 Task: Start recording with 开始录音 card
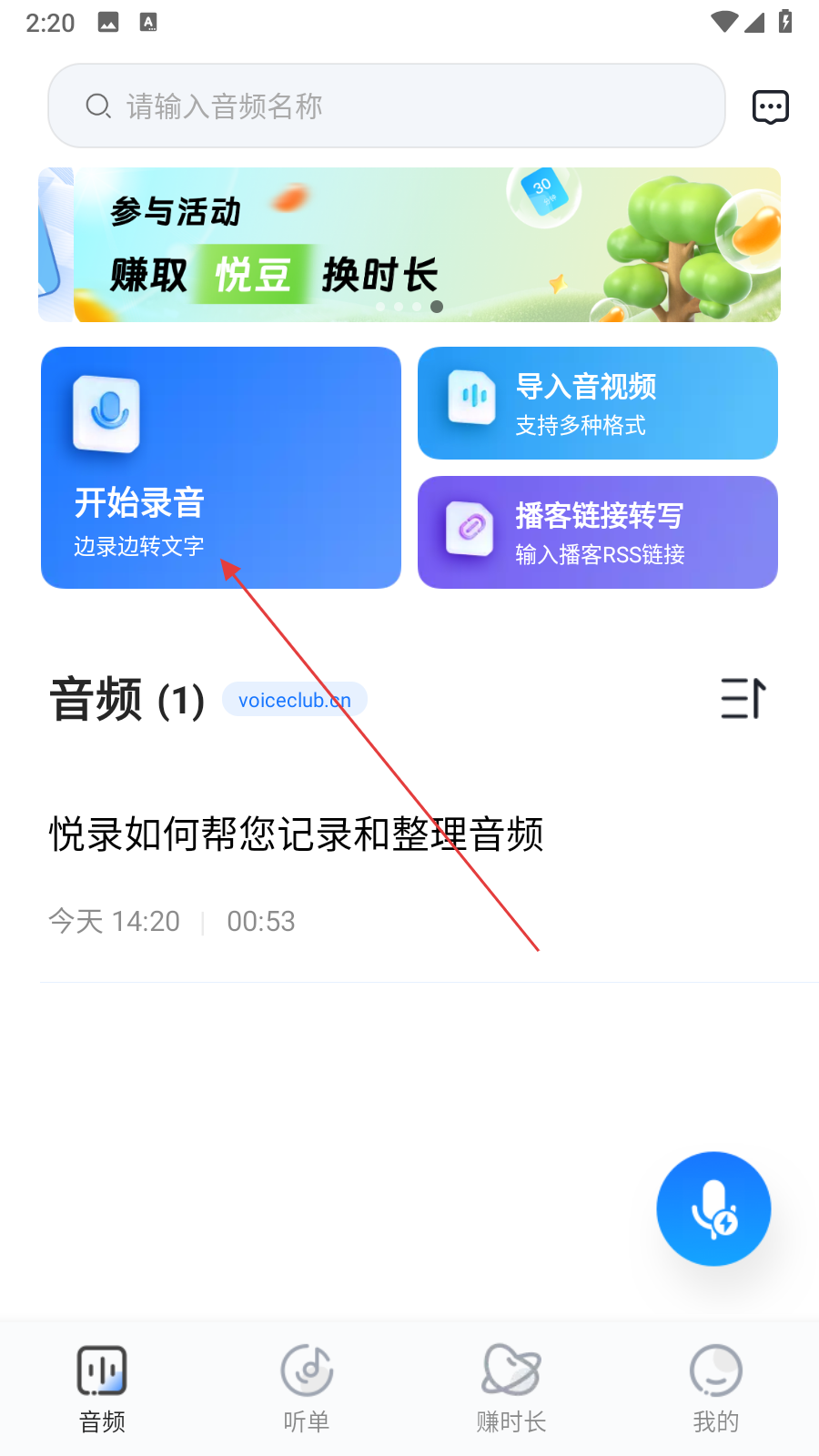pyautogui.click(x=221, y=468)
